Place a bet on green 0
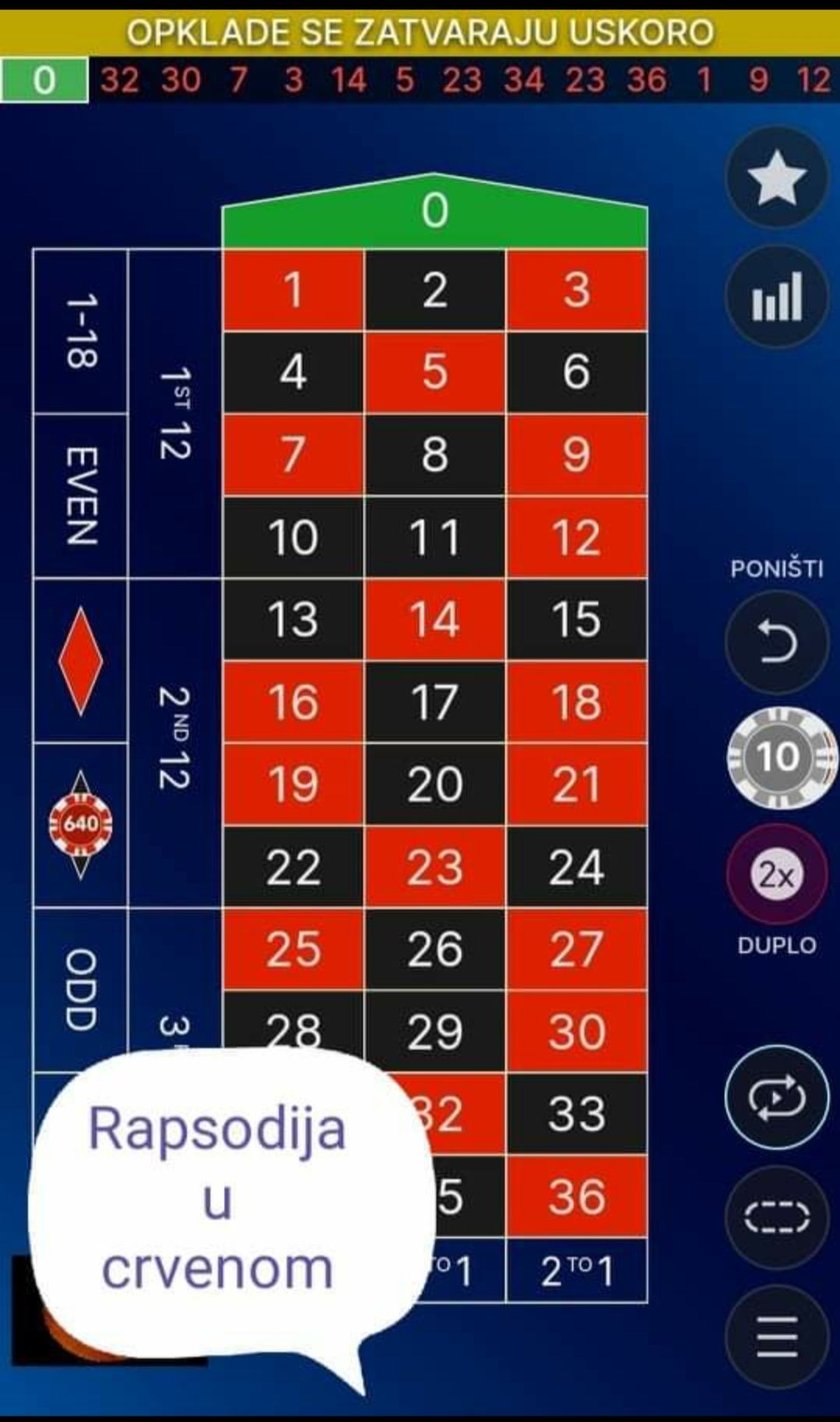This screenshot has width=840, height=1422. (x=435, y=212)
